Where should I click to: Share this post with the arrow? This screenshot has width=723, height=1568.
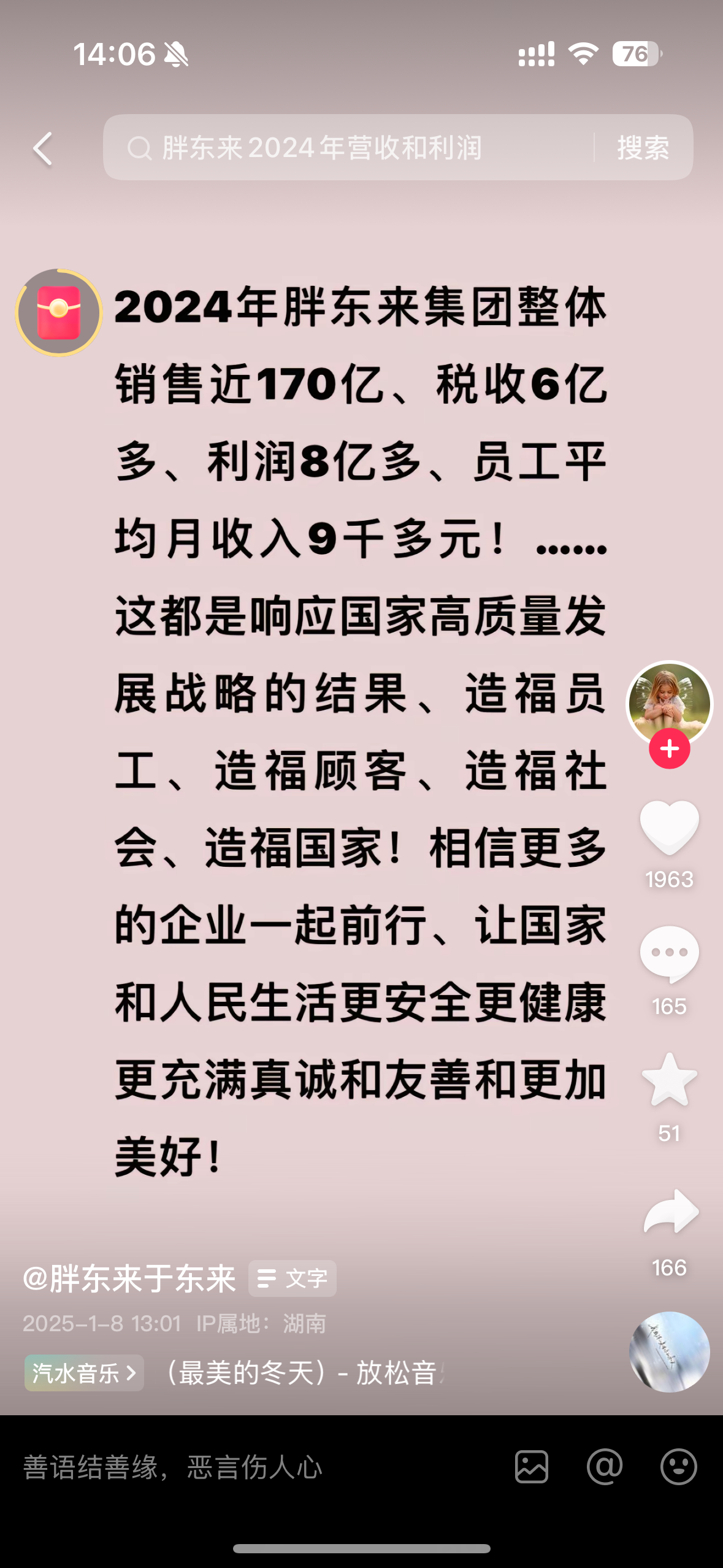coord(670,1212)
